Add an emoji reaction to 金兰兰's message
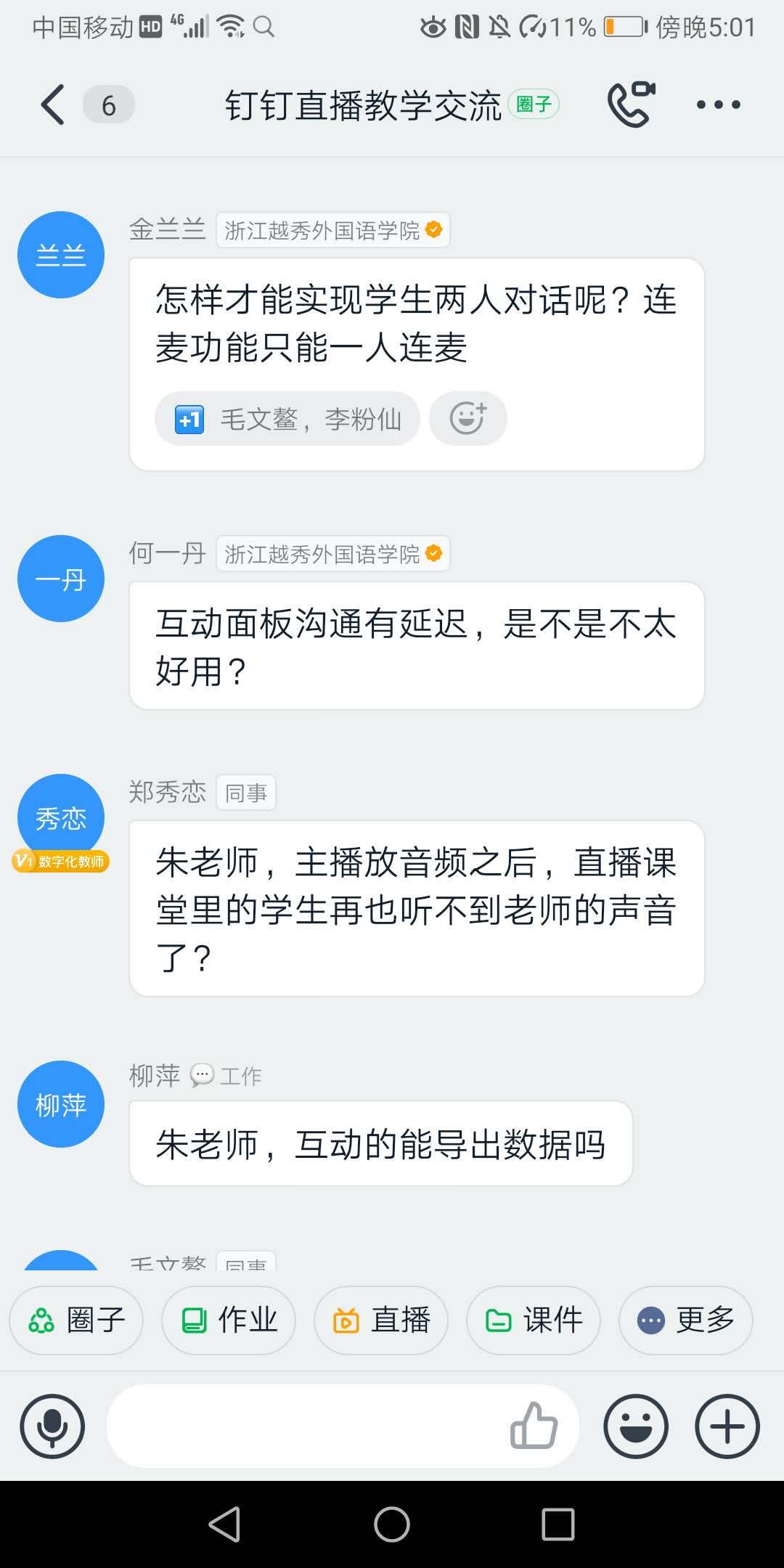This screenshot has height=1568, width=784. coord(467,418)
